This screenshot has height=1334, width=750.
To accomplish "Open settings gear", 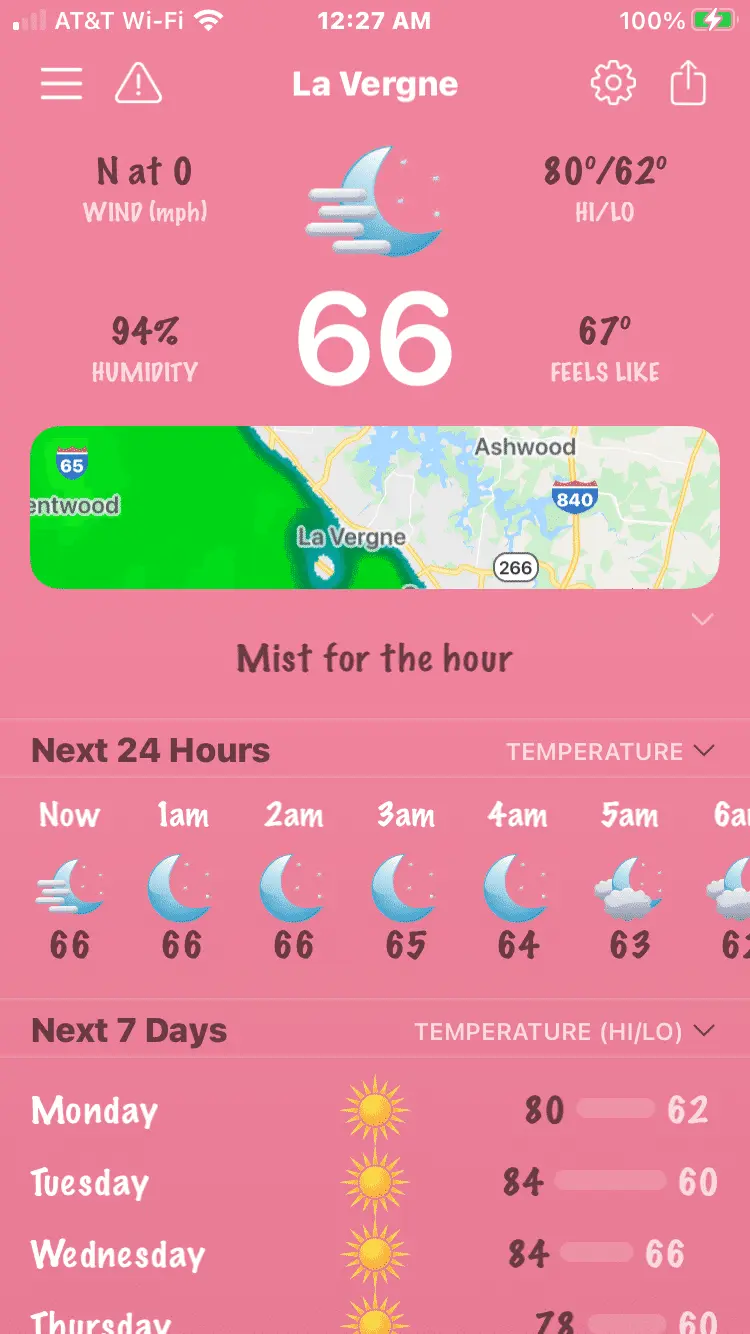I will click(x=612, y=84).
